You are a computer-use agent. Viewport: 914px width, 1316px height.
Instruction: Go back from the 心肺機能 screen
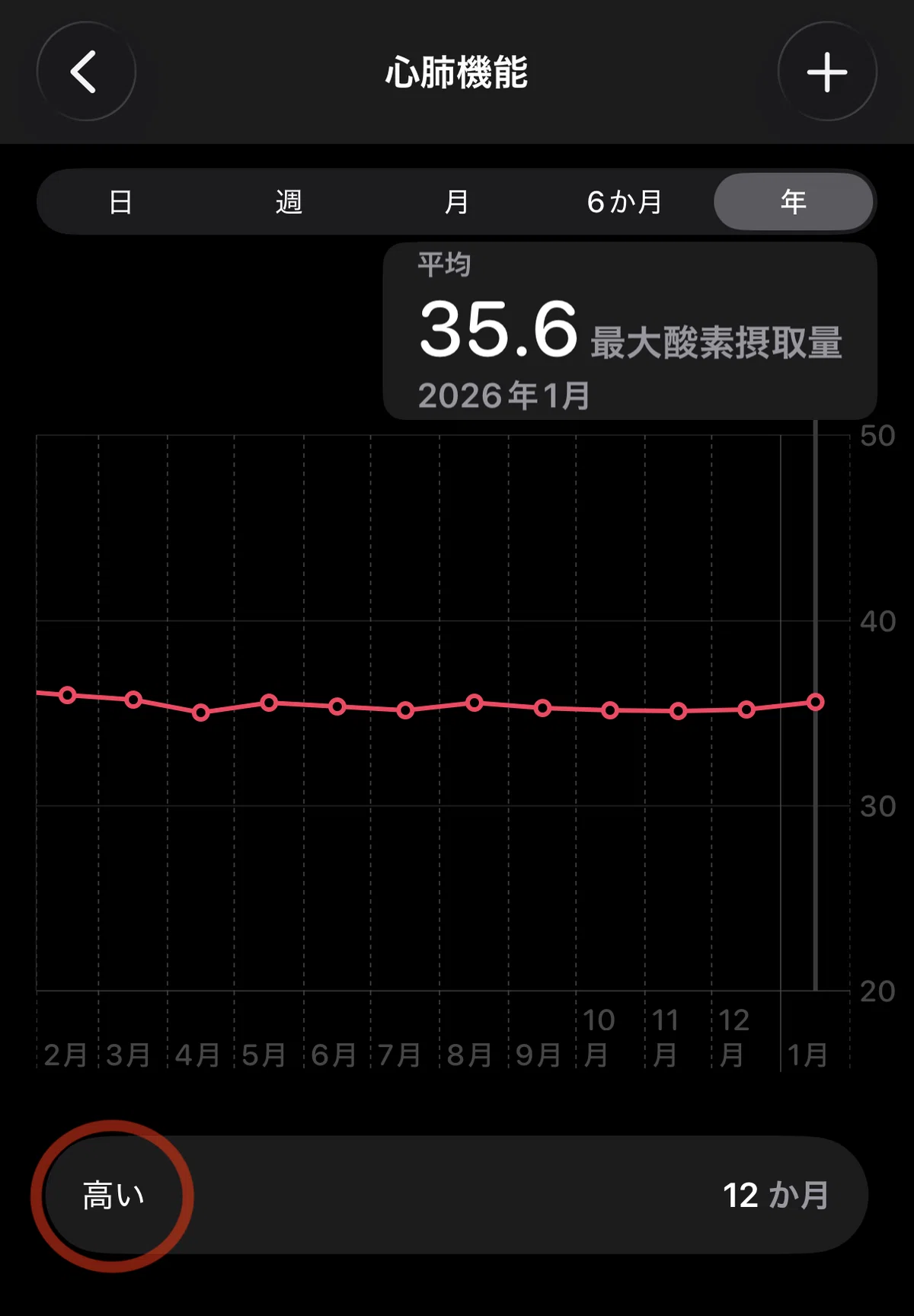86,72
